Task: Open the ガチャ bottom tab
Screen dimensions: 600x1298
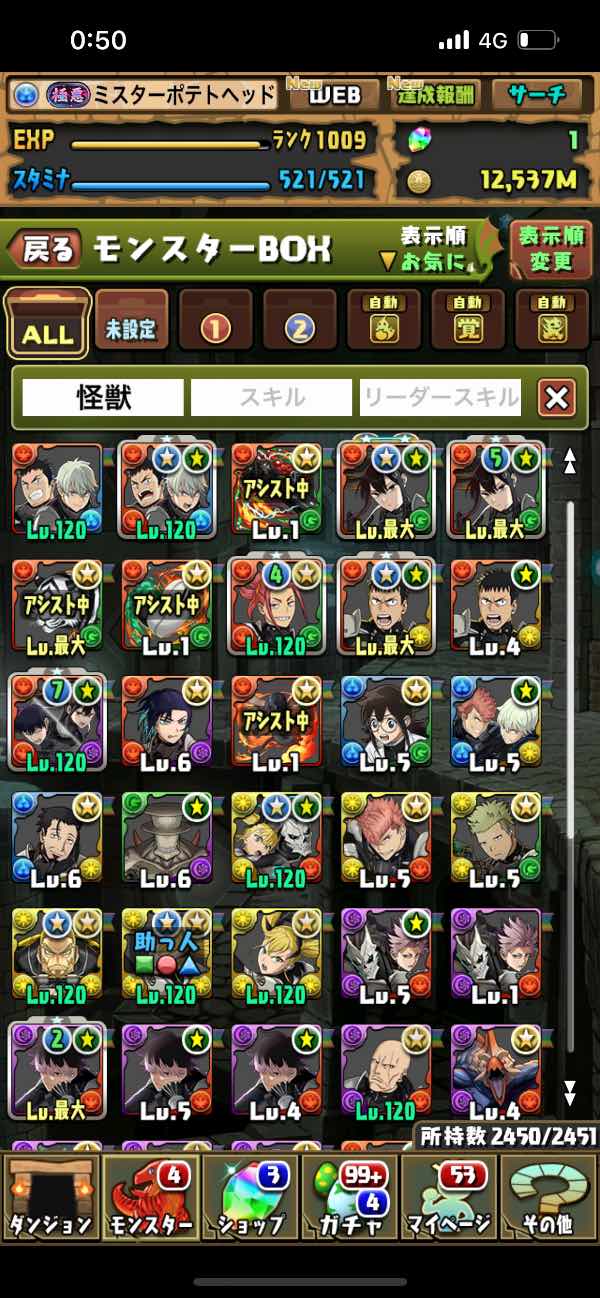Action: click(350, 1197)
